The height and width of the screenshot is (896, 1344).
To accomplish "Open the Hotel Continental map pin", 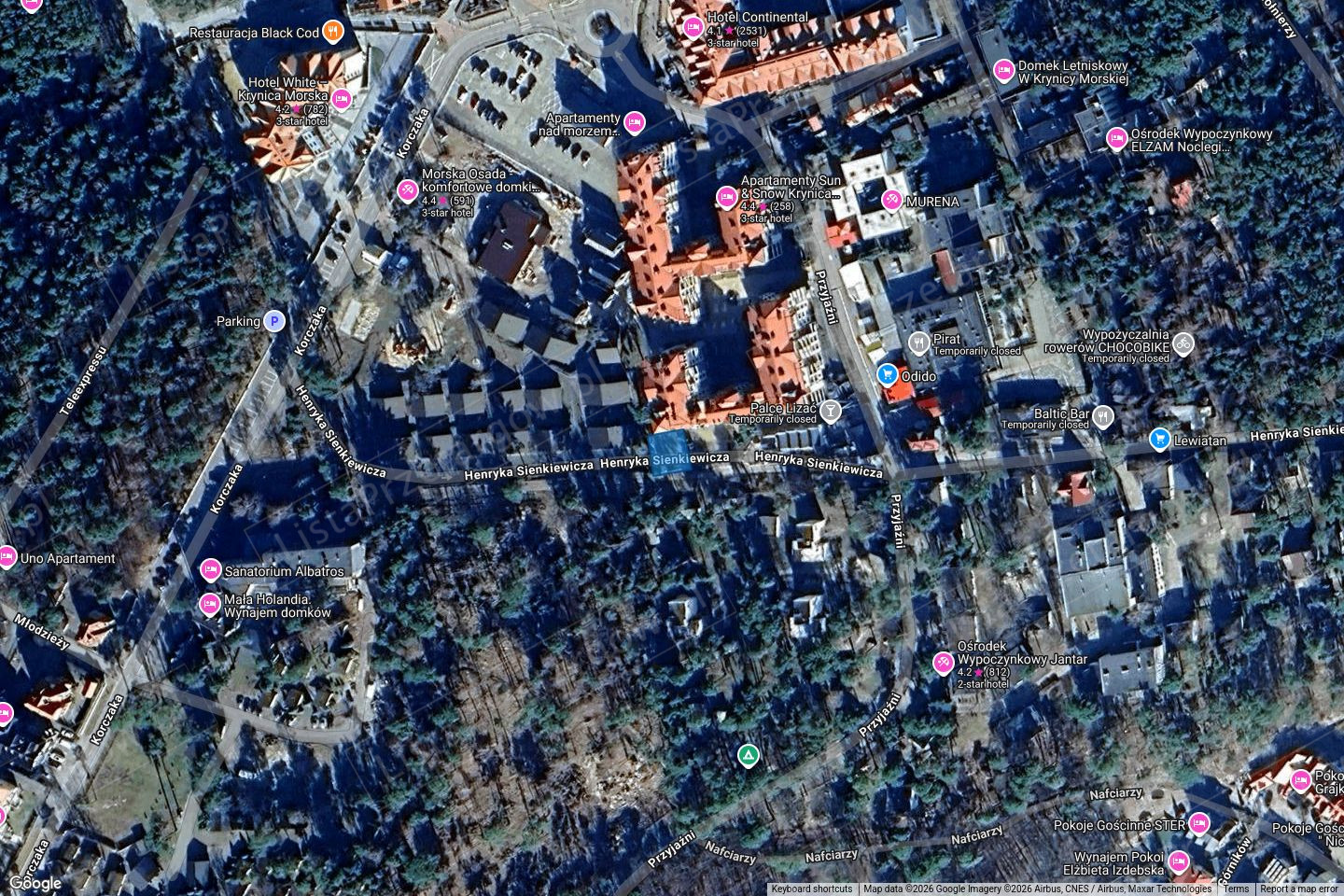I will (x=693, y=27).
